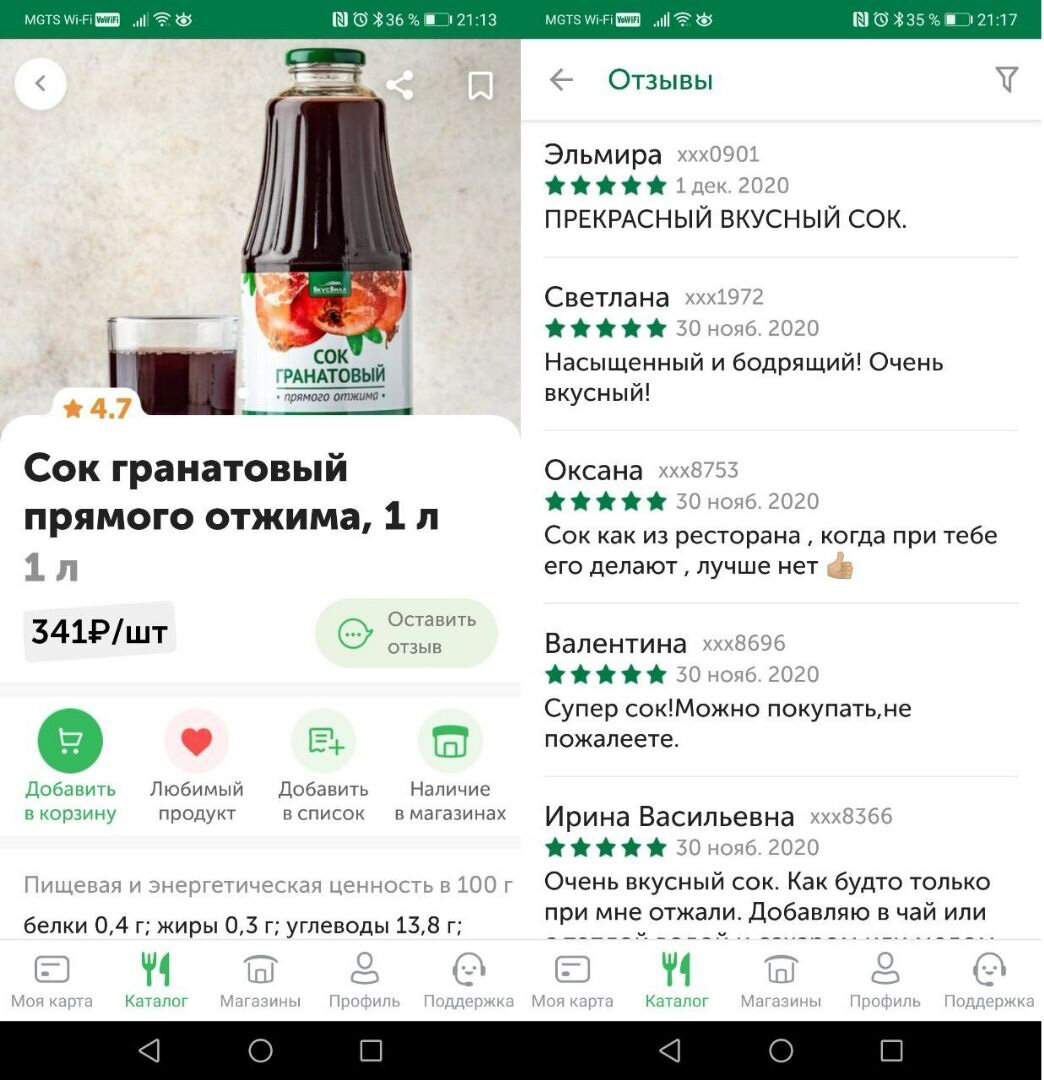Open the reviews filter icon

click(x=1007, y=80)
